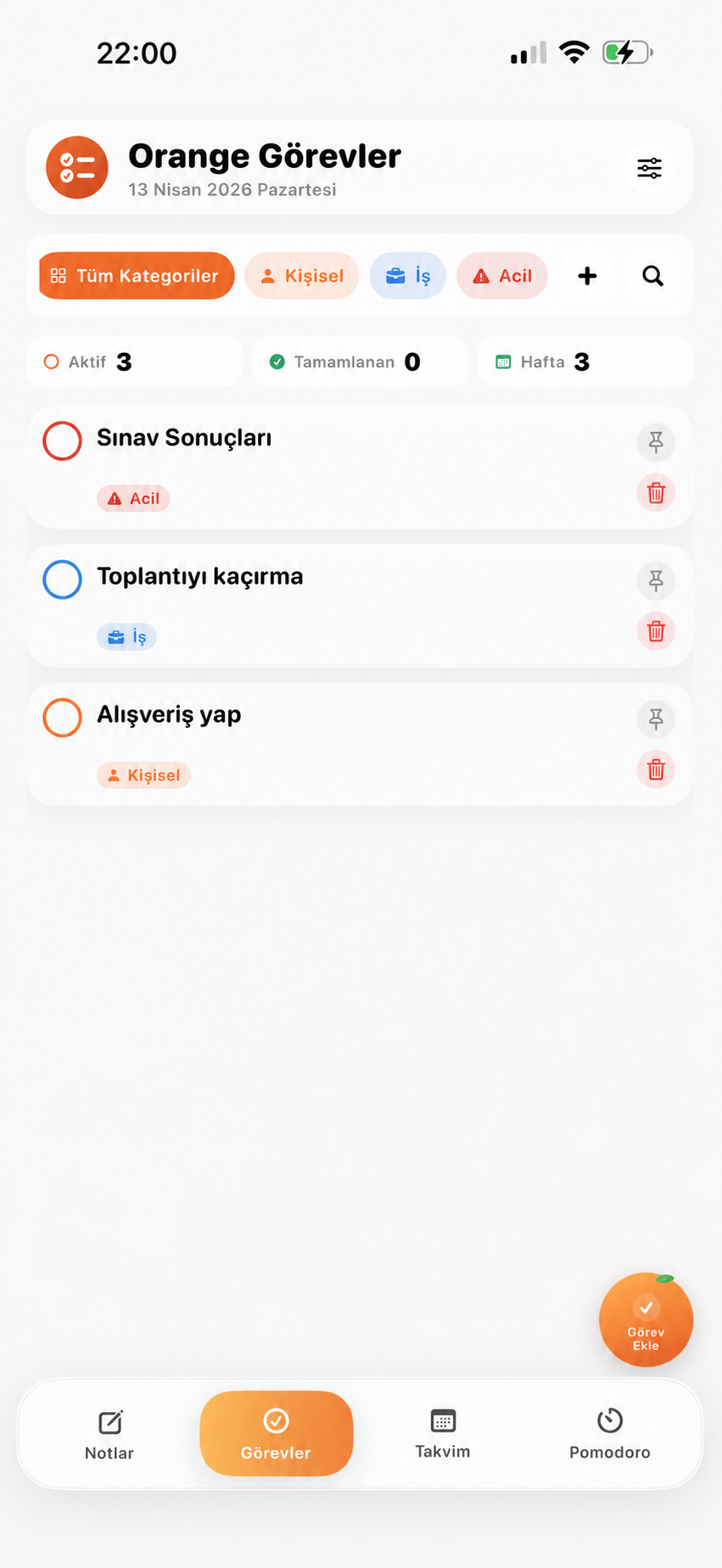This screenshot has width=722, height=1568.
Task: Filter tasks by Kişisel category chip
Action: pyautogui.click(x=302, y=276)
